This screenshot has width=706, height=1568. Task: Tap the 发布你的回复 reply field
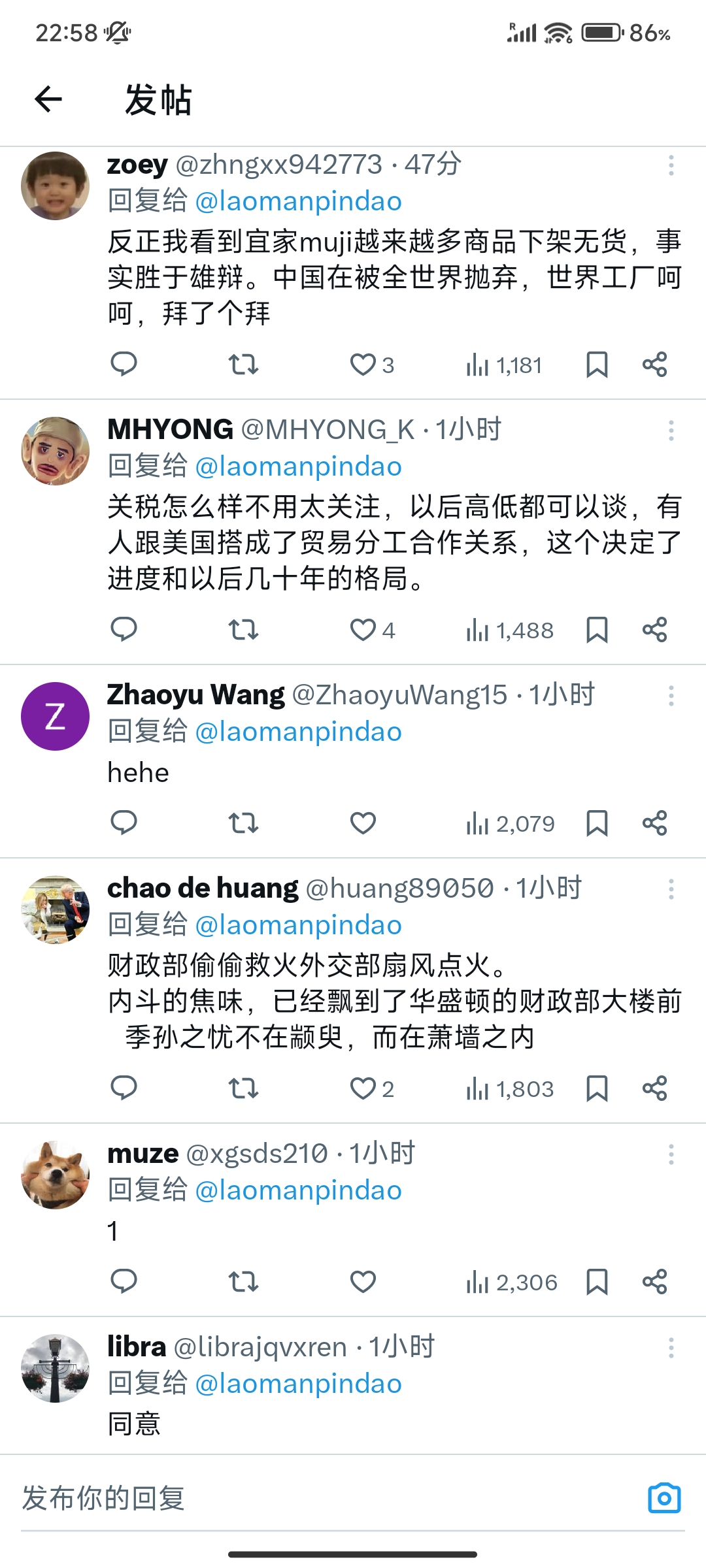327,1497
